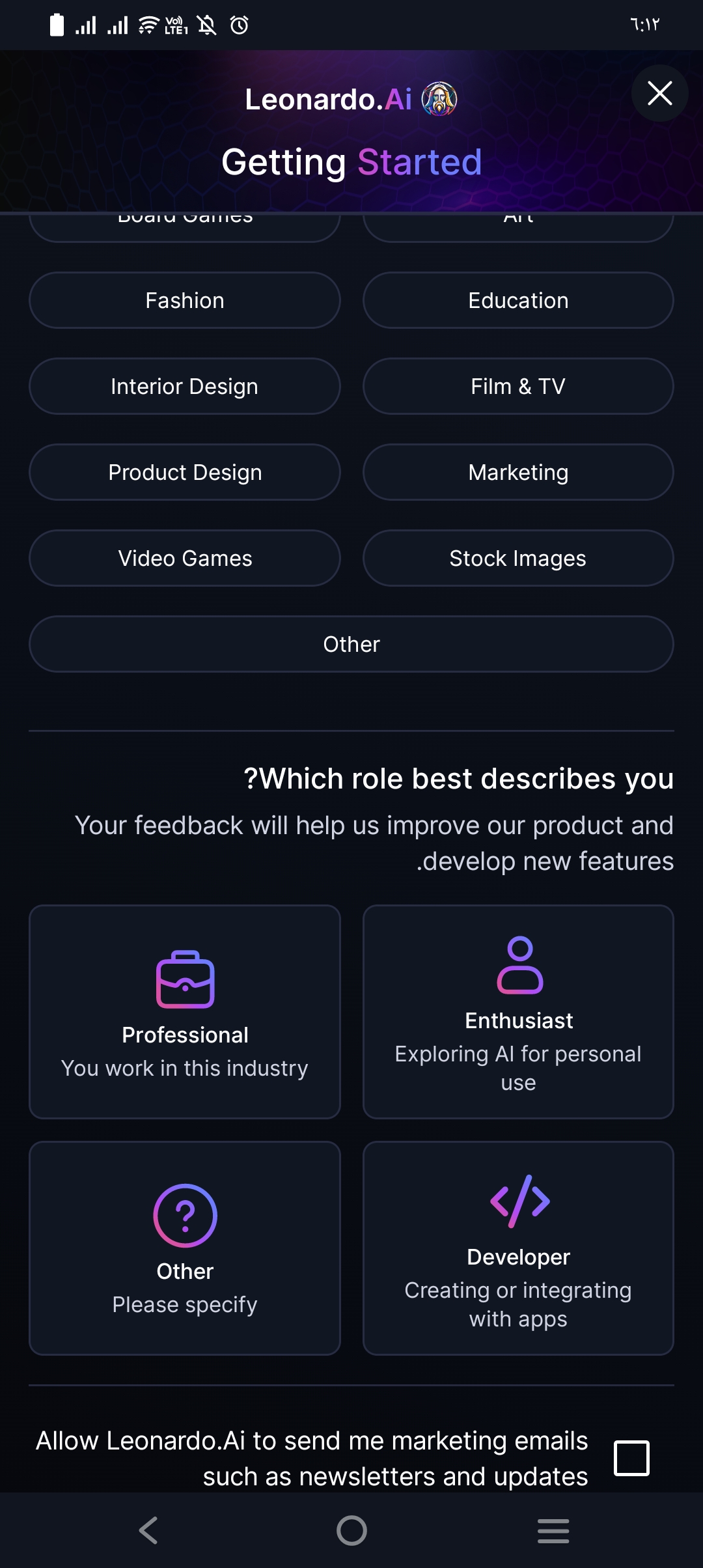Close the Getting Started dialog
This screenshot has height=1568, width=703.
coord(659,93)
